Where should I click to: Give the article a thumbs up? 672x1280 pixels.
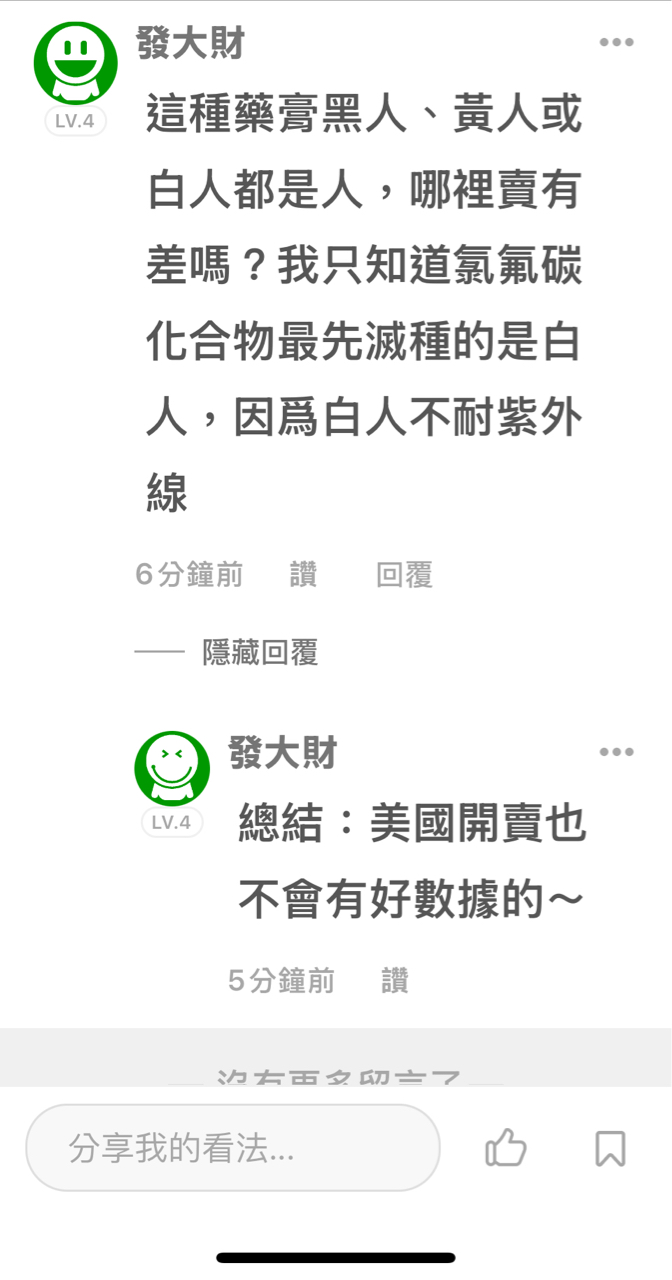[x=506, y=1148]
